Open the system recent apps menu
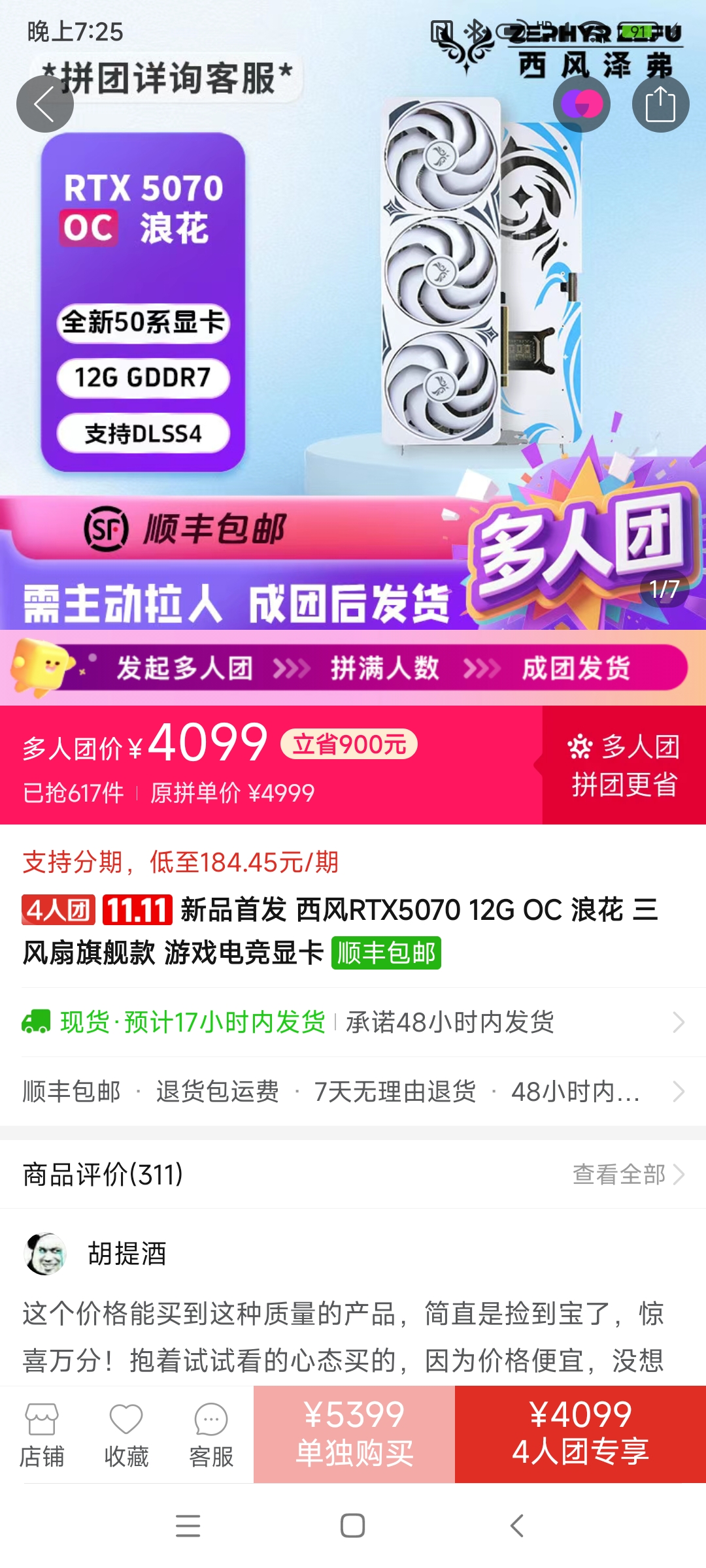 (188, 1526)
